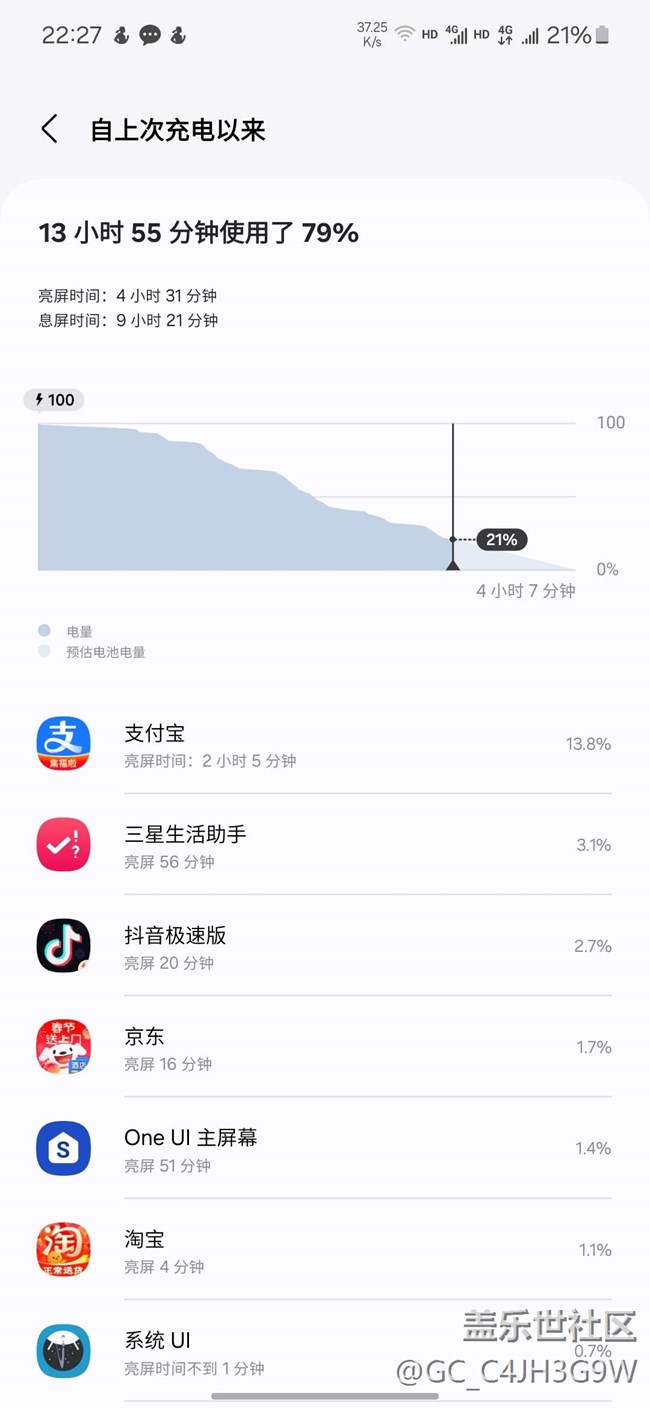The width and height of the screenshot is (650, 1408).
Task: View 淘宝 battery usage details
Action: [324, 1250]
